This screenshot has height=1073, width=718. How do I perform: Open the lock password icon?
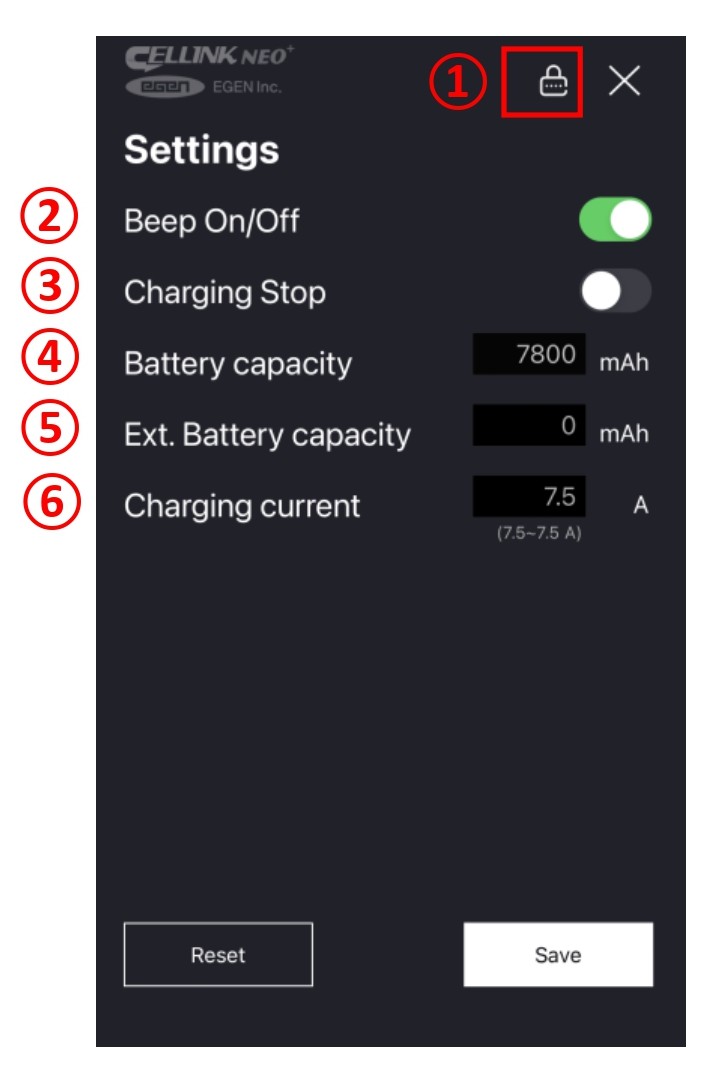tap(553, 84)
